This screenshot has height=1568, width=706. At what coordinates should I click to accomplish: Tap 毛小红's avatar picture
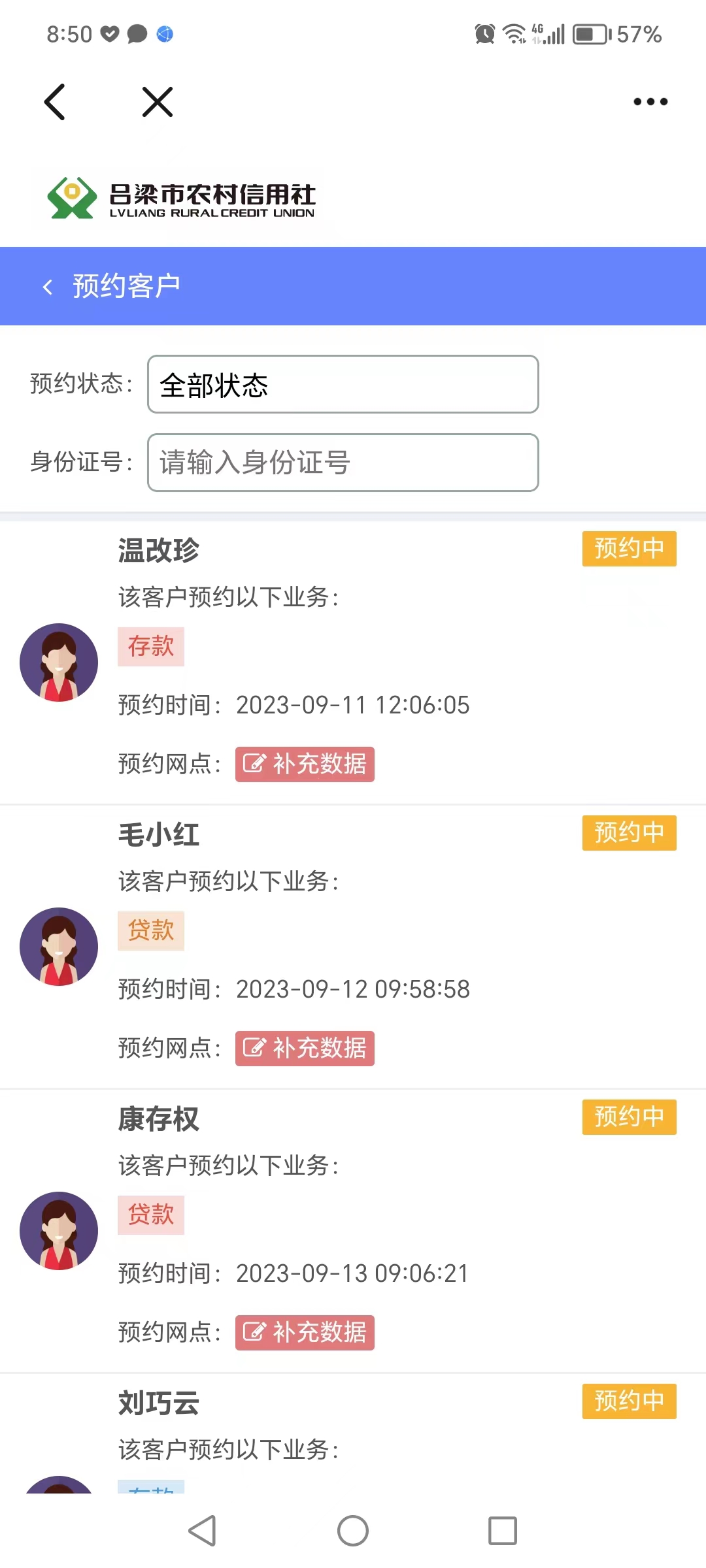tap(59, 947)
